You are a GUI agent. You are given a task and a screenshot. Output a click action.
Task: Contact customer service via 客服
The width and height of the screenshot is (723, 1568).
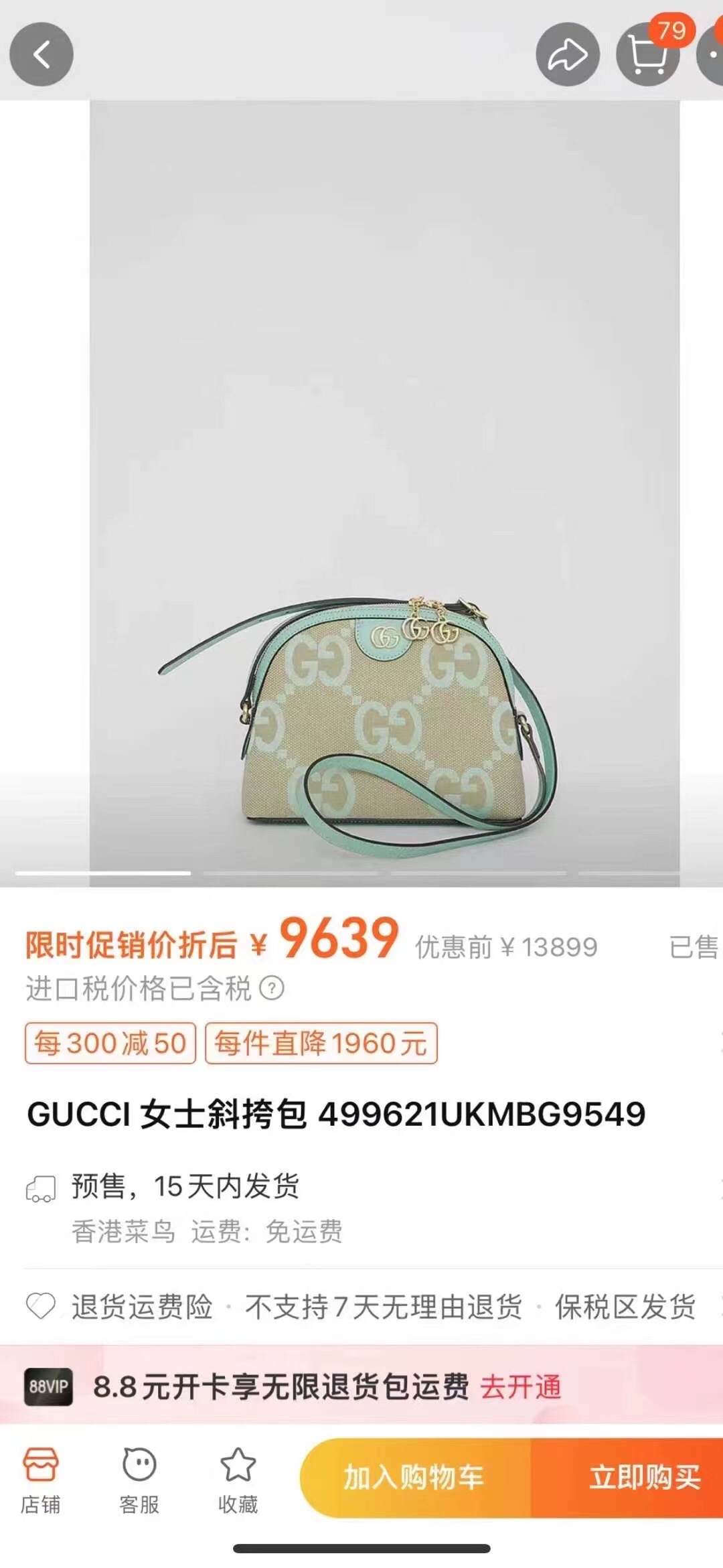tap(139, 1482)
